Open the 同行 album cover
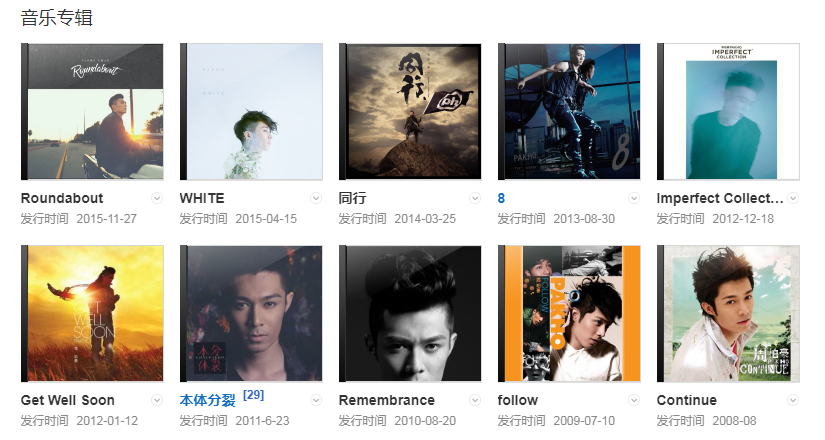The width and height of the screenshot is (825, 440). coord(410,112)
